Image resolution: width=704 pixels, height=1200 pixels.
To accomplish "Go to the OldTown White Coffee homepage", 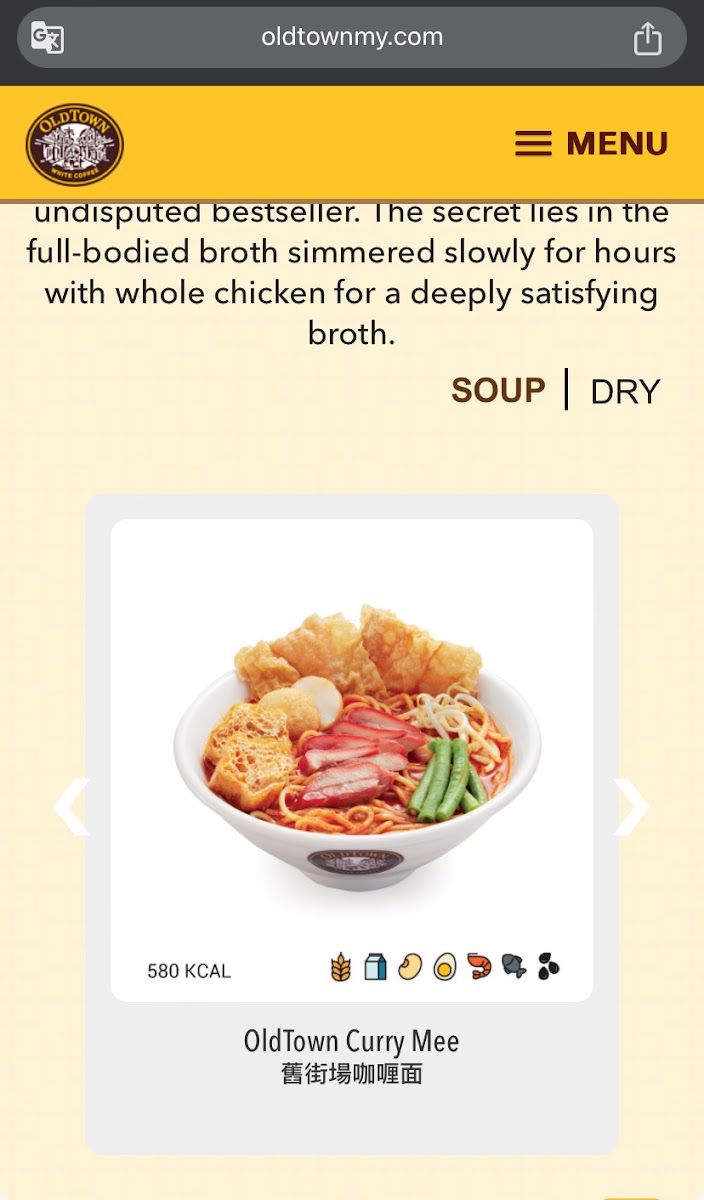I will [x=75, y=145].
